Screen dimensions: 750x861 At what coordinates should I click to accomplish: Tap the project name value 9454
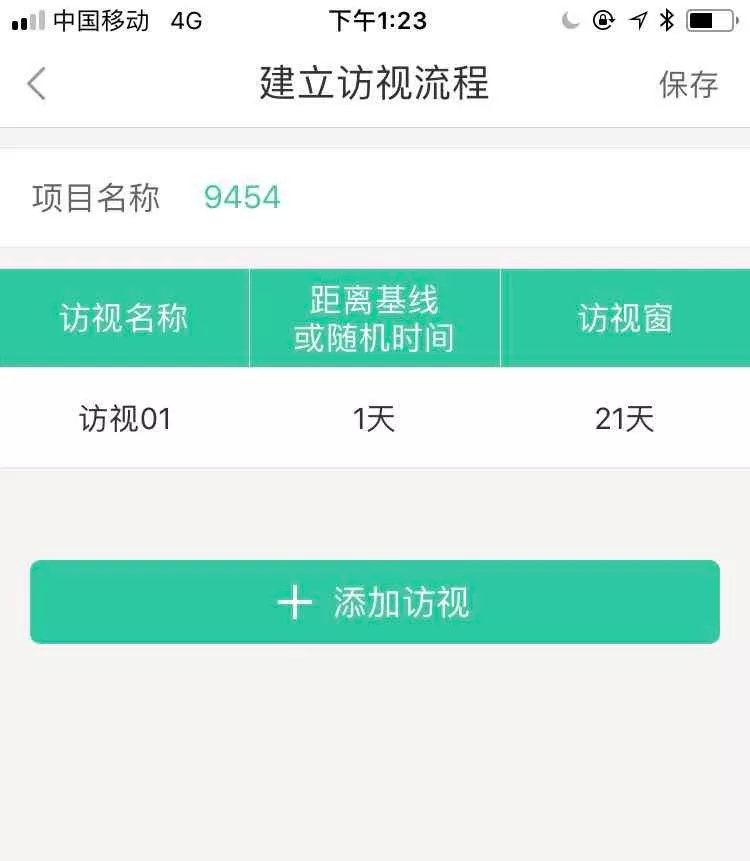[x=244, y=197]
